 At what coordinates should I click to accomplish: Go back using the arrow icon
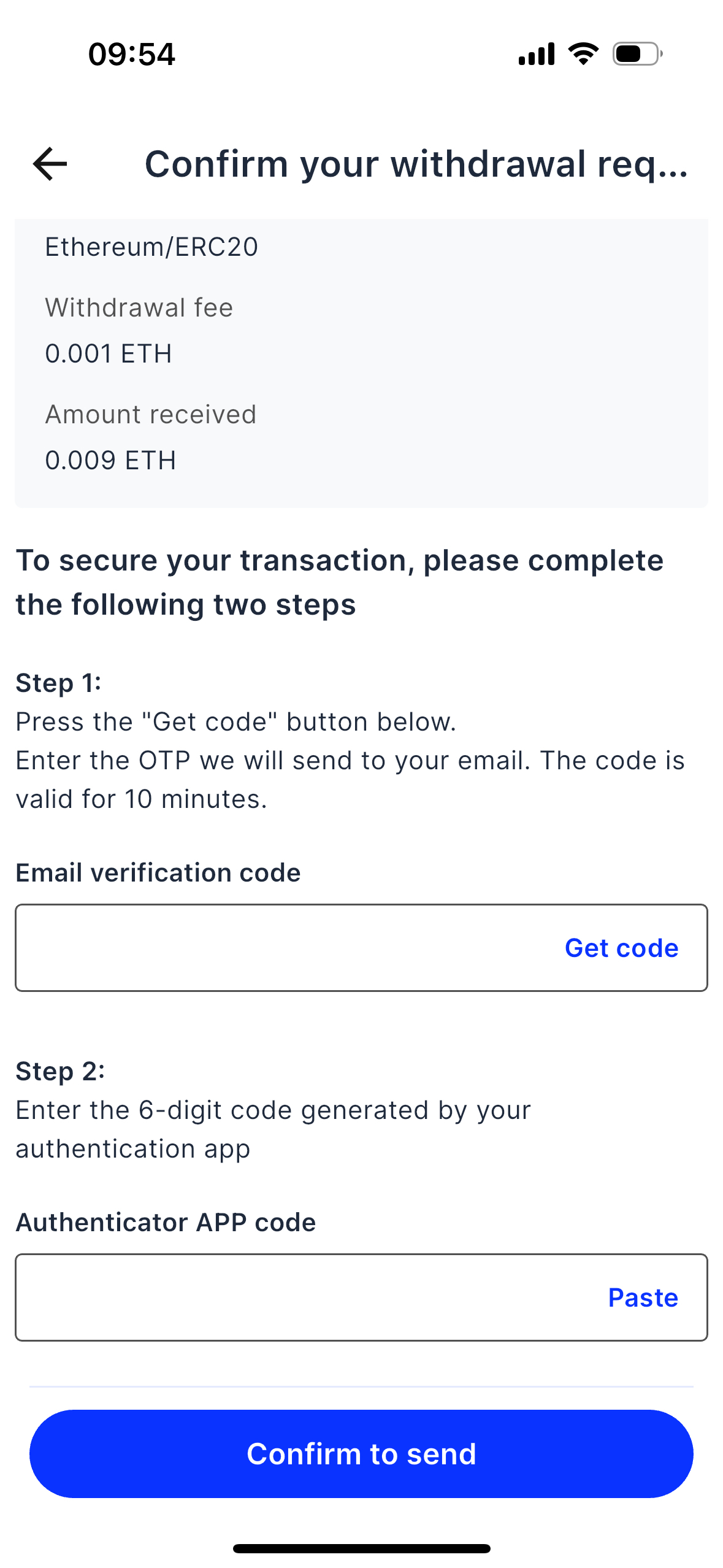[x=50, y=164]
